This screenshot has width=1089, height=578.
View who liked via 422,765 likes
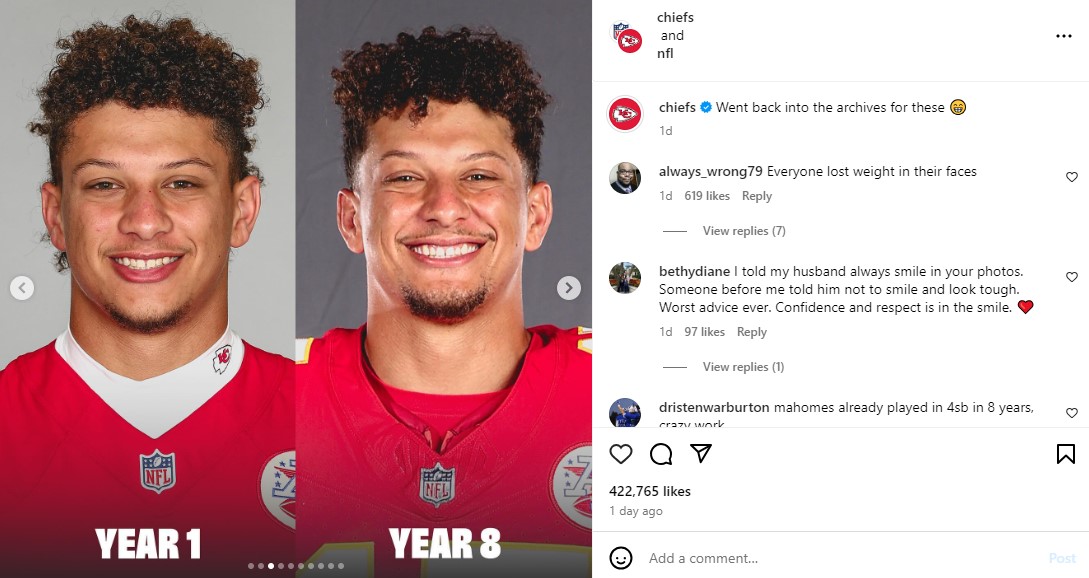pos(650,491)
